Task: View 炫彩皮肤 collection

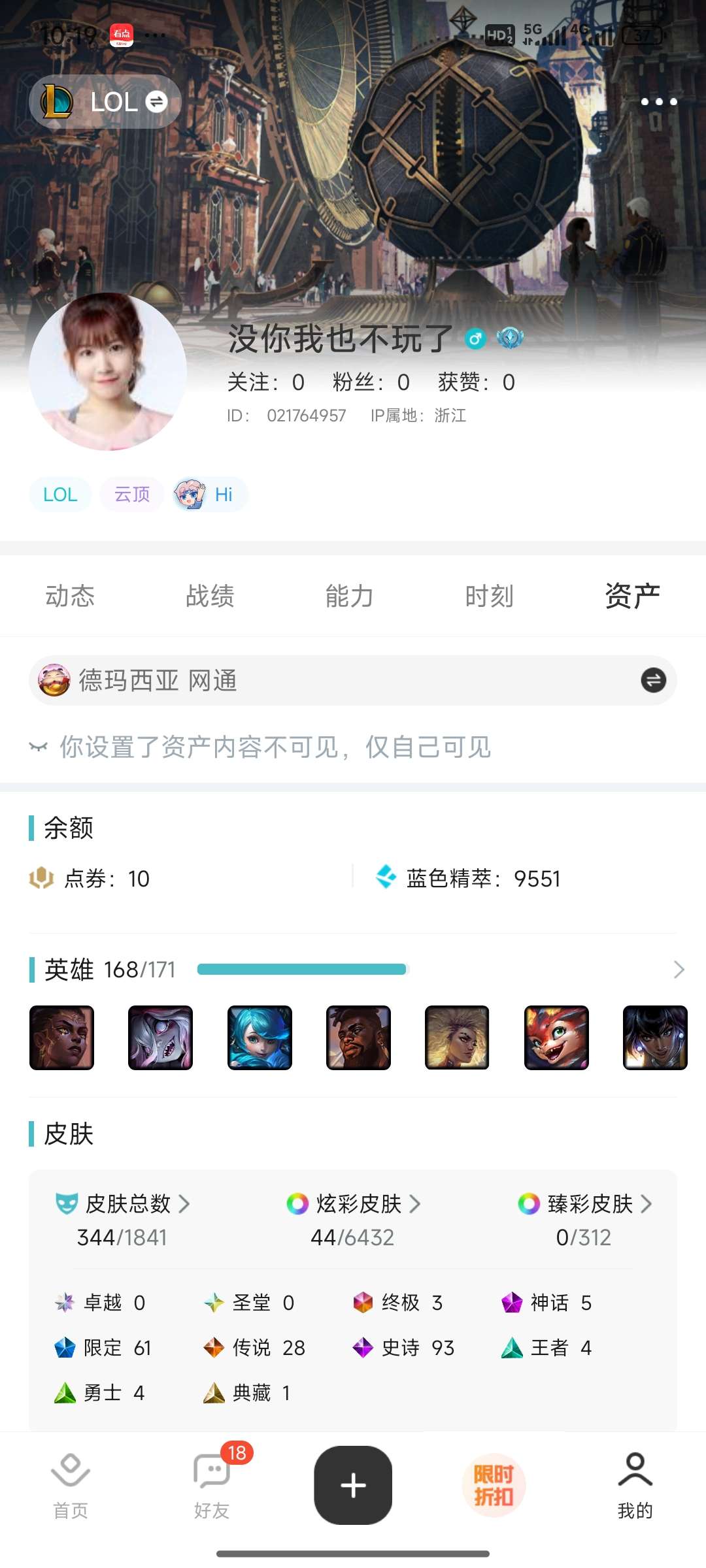Action: [x=353, y=1204]
